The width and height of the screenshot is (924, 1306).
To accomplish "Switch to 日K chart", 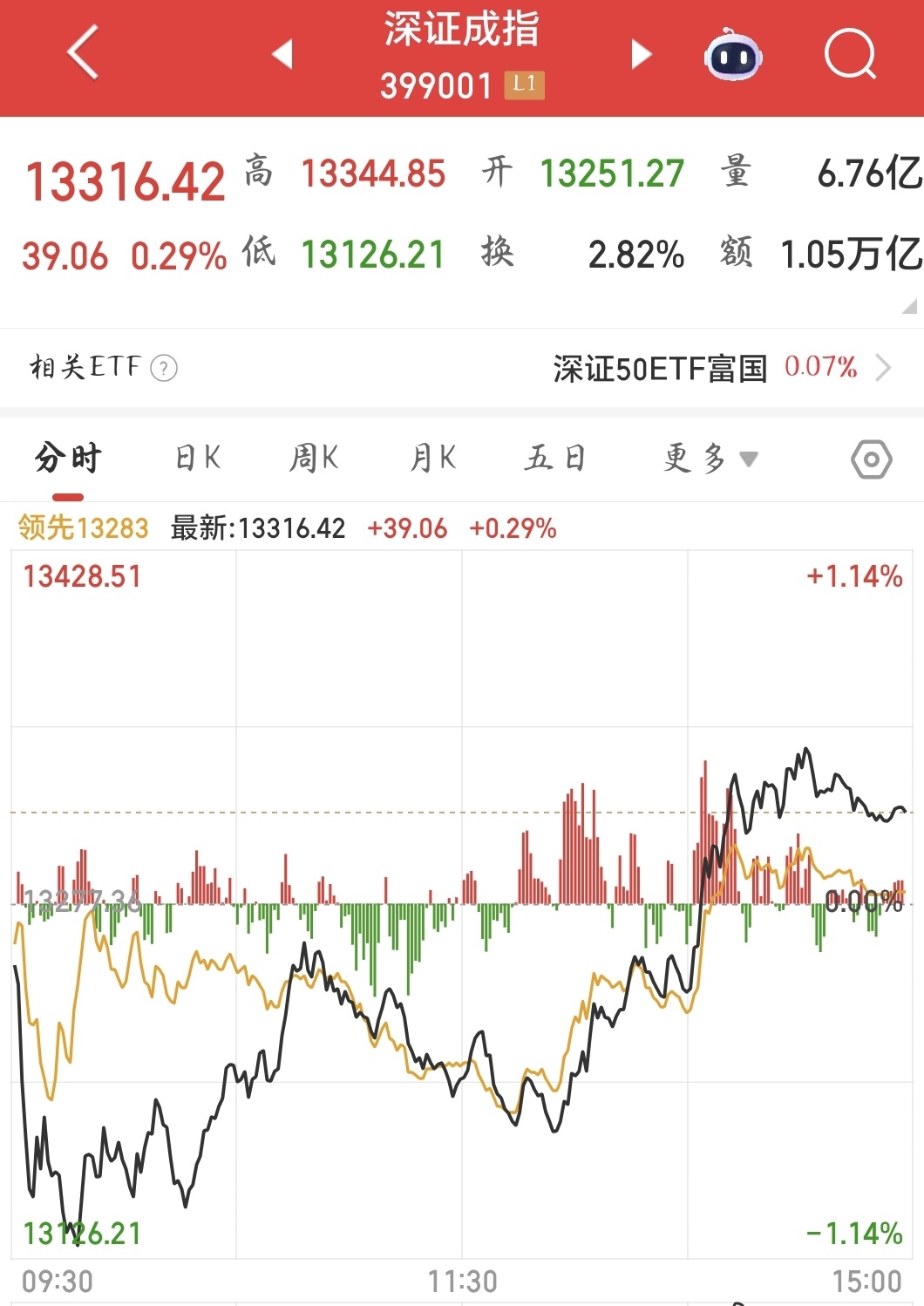I will [x=198, y=458].
